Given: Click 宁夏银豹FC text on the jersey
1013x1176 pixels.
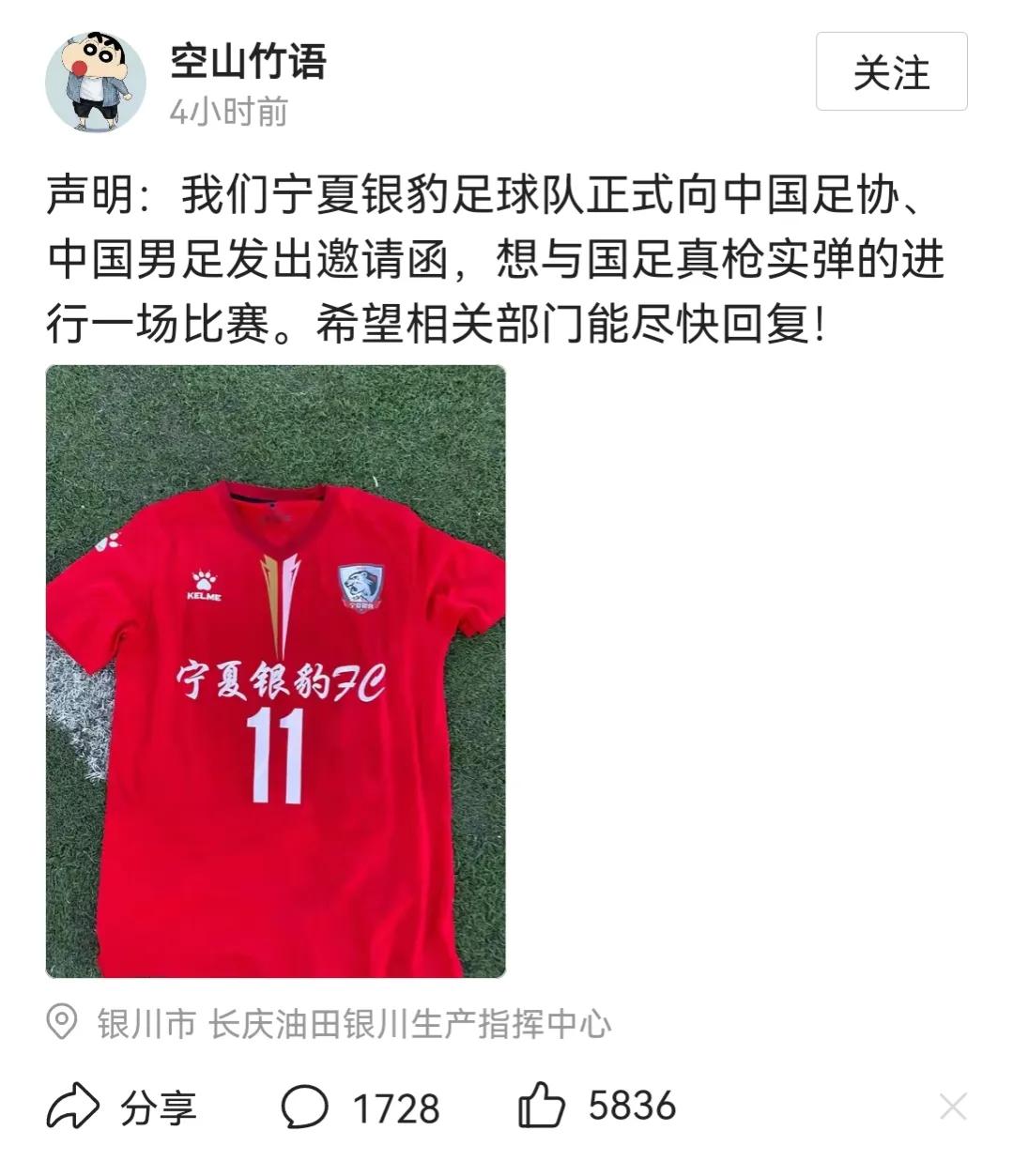Looking at the screenshot, I should click(x=281, y=679).
